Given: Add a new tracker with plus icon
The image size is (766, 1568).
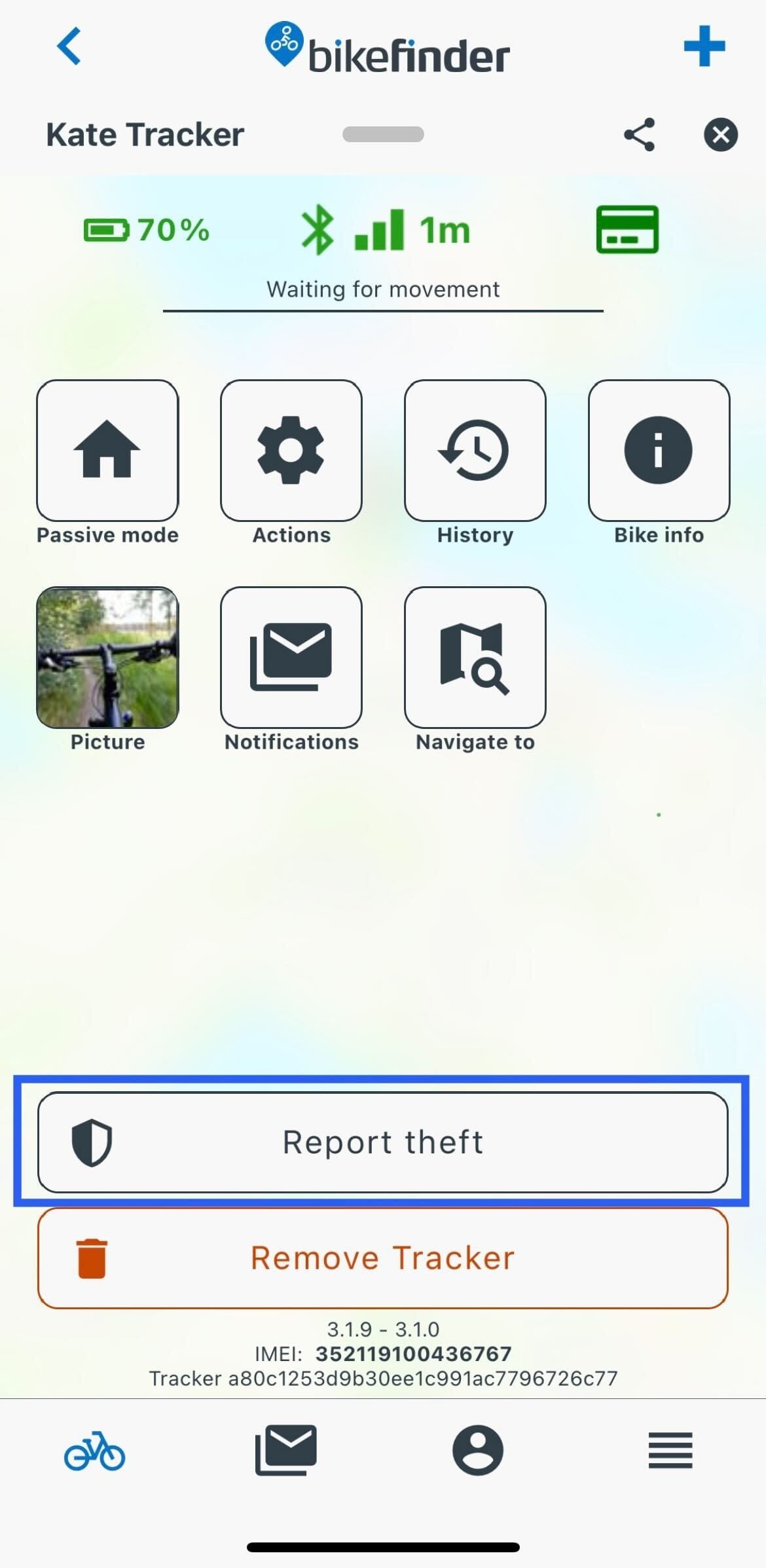Looking at the screenshot, I should point(704,46).
